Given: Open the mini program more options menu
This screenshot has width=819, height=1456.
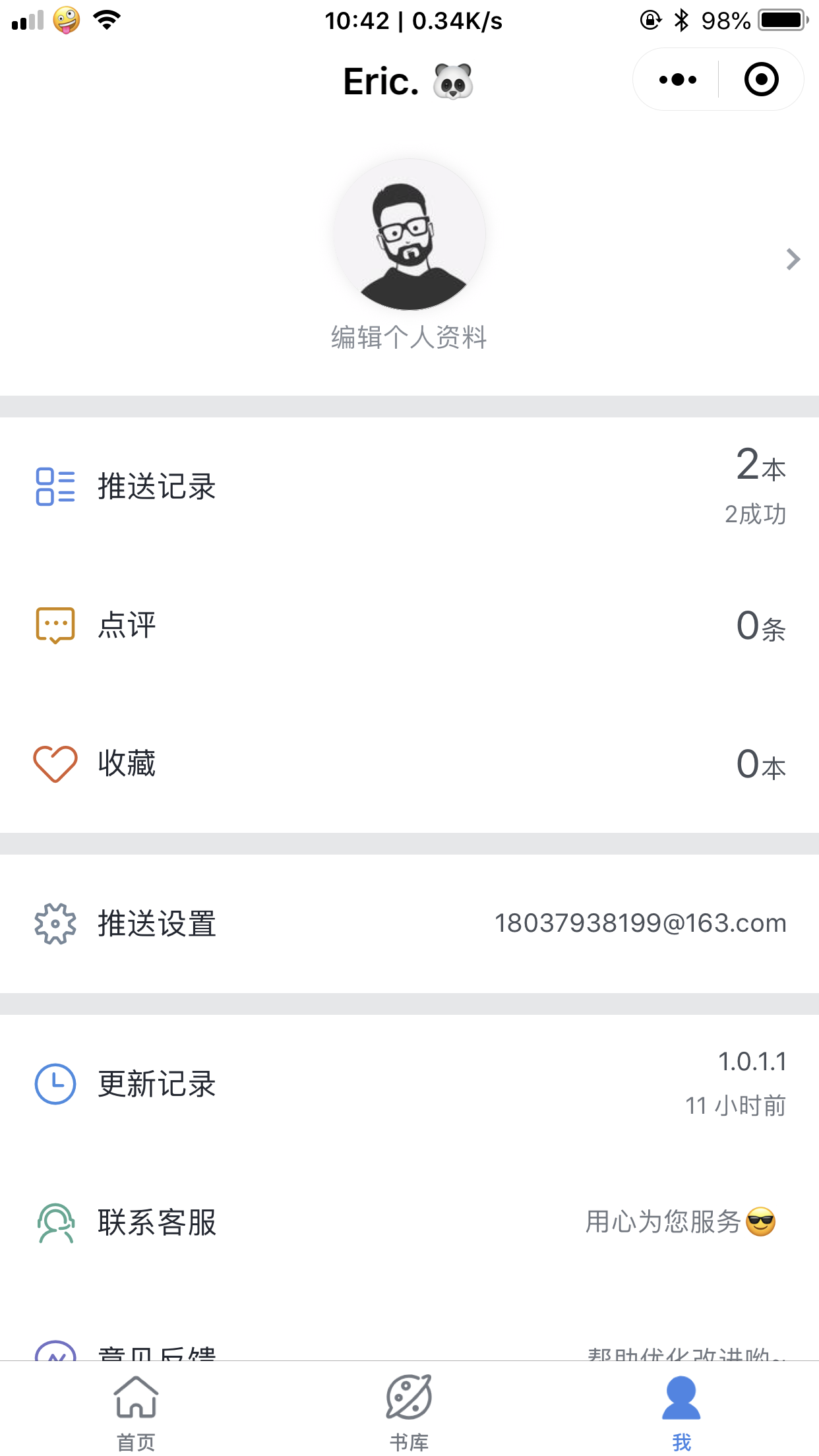Looking at the screenshot, I should tap(677, 80).
